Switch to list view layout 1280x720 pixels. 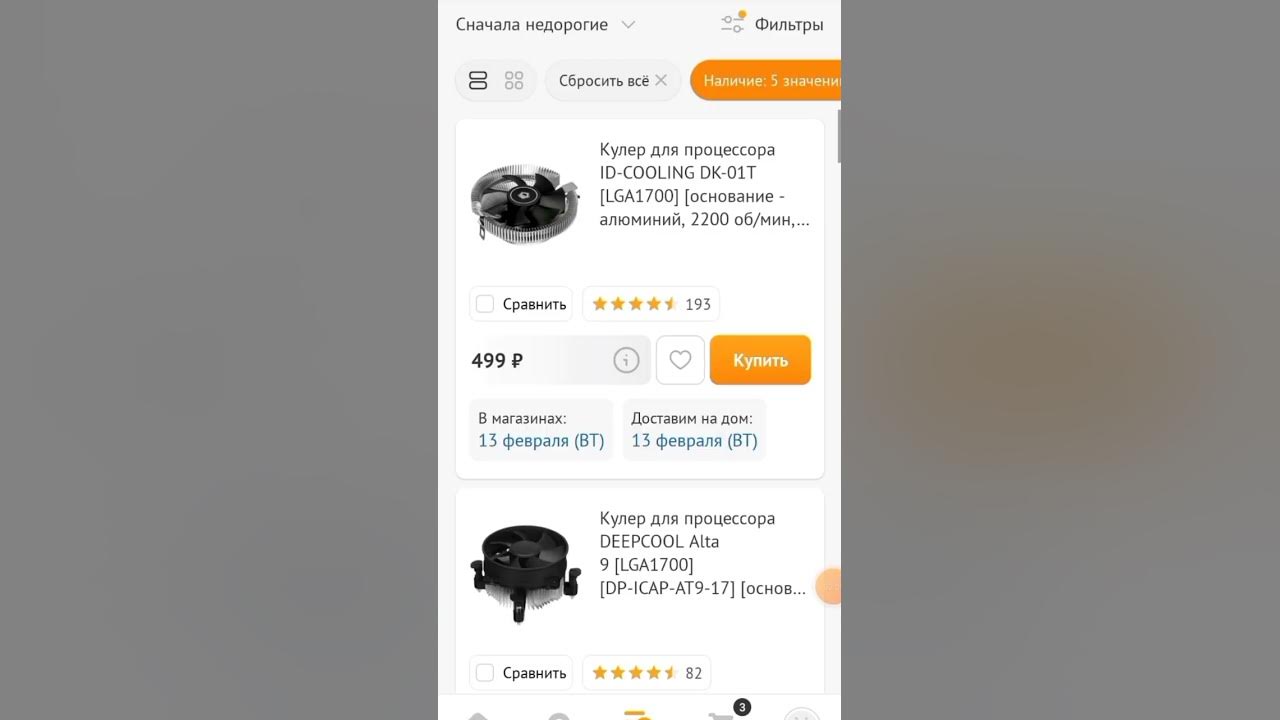pyautogui.click(x=478, y=81)
